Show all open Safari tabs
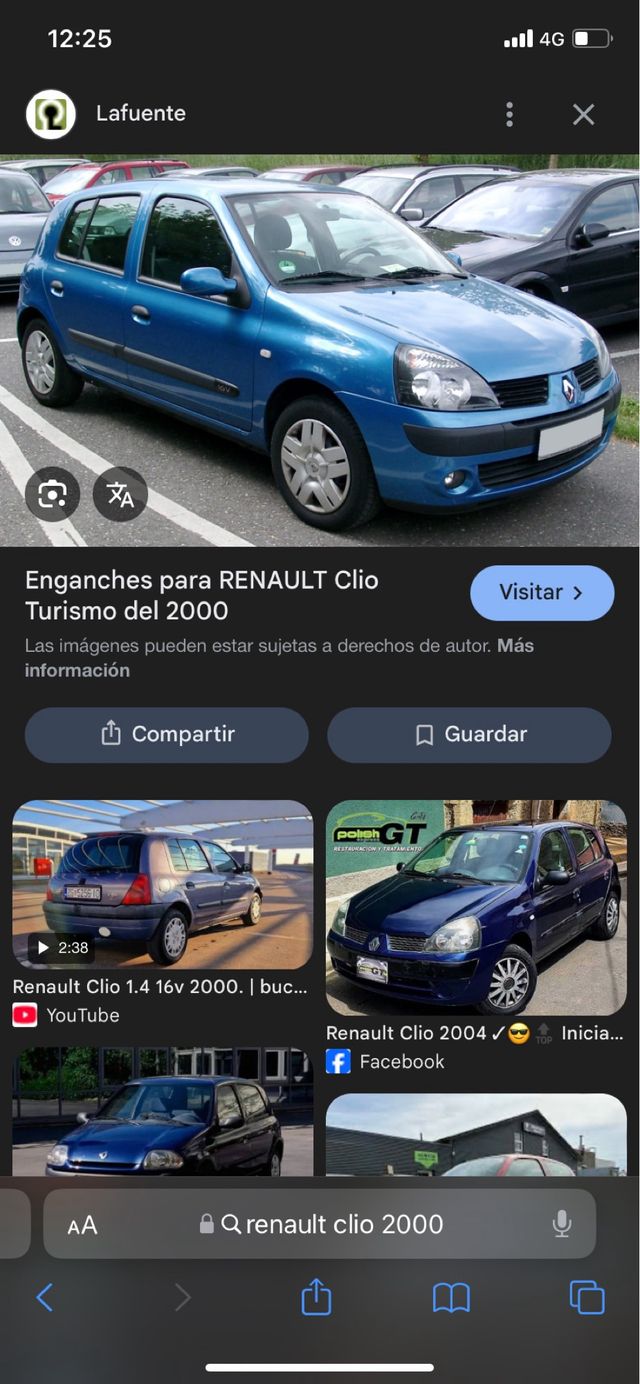The height and width of the screenshot is (1384, 640). click(x=587, y=1298)
